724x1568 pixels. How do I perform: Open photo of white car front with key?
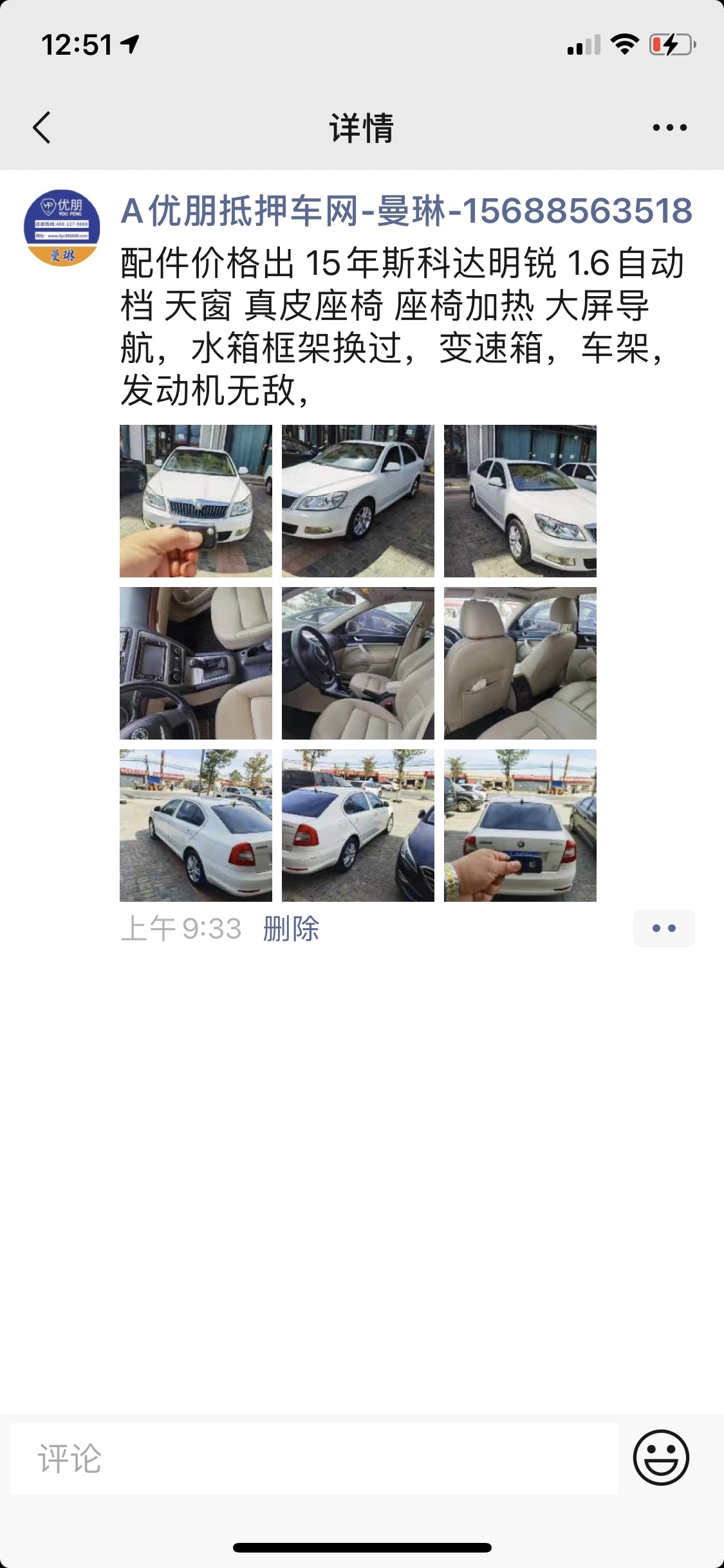[196, 501]
